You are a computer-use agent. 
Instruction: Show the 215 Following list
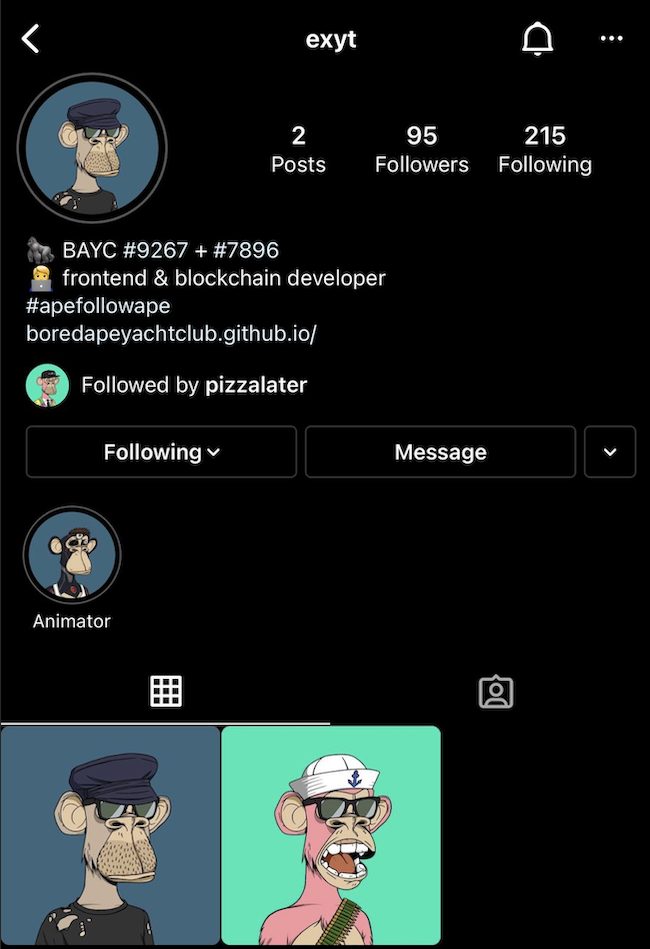[x=545, y=149]
